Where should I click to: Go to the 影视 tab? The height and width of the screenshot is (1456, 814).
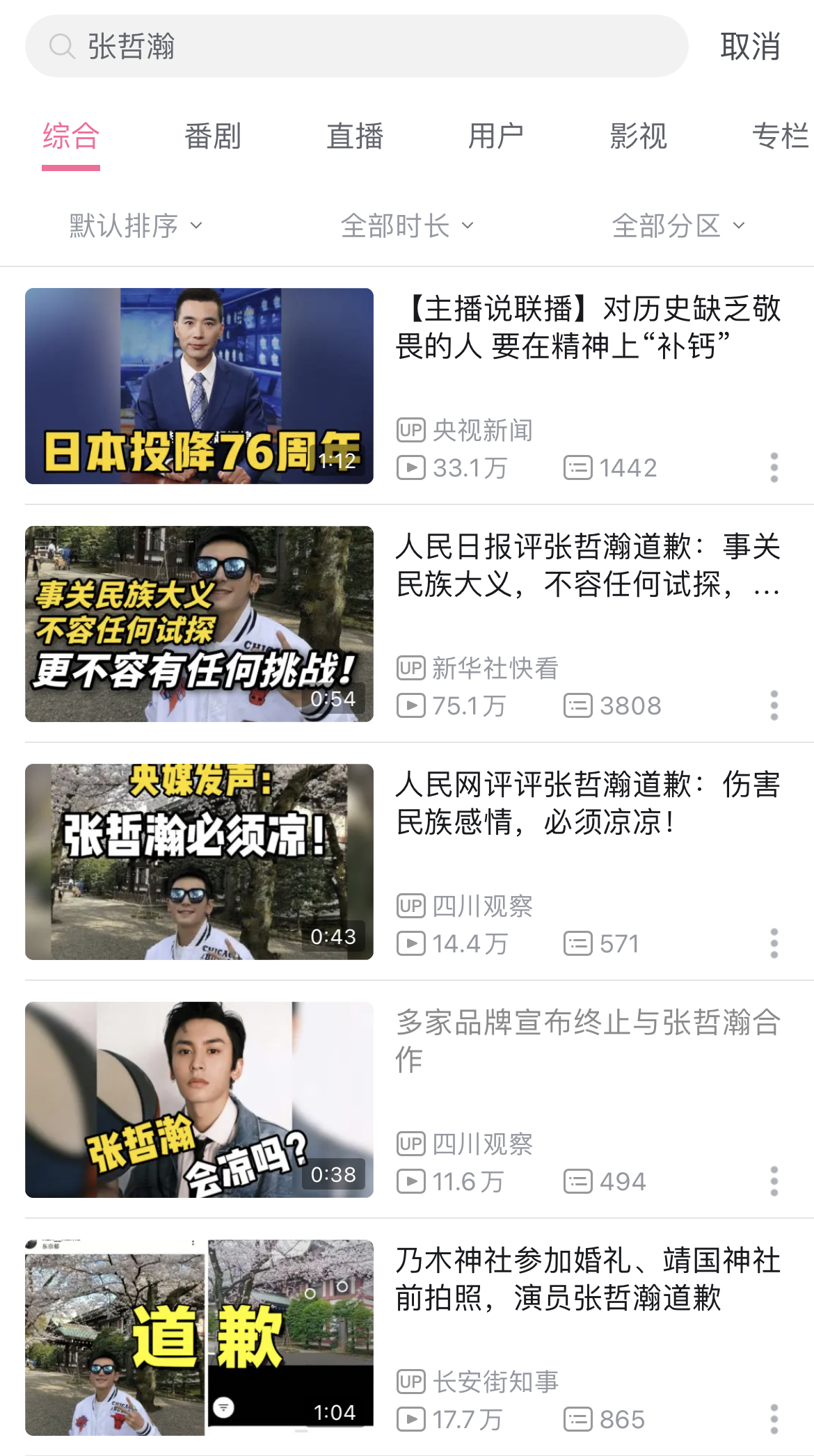click(x=638, y=136)
